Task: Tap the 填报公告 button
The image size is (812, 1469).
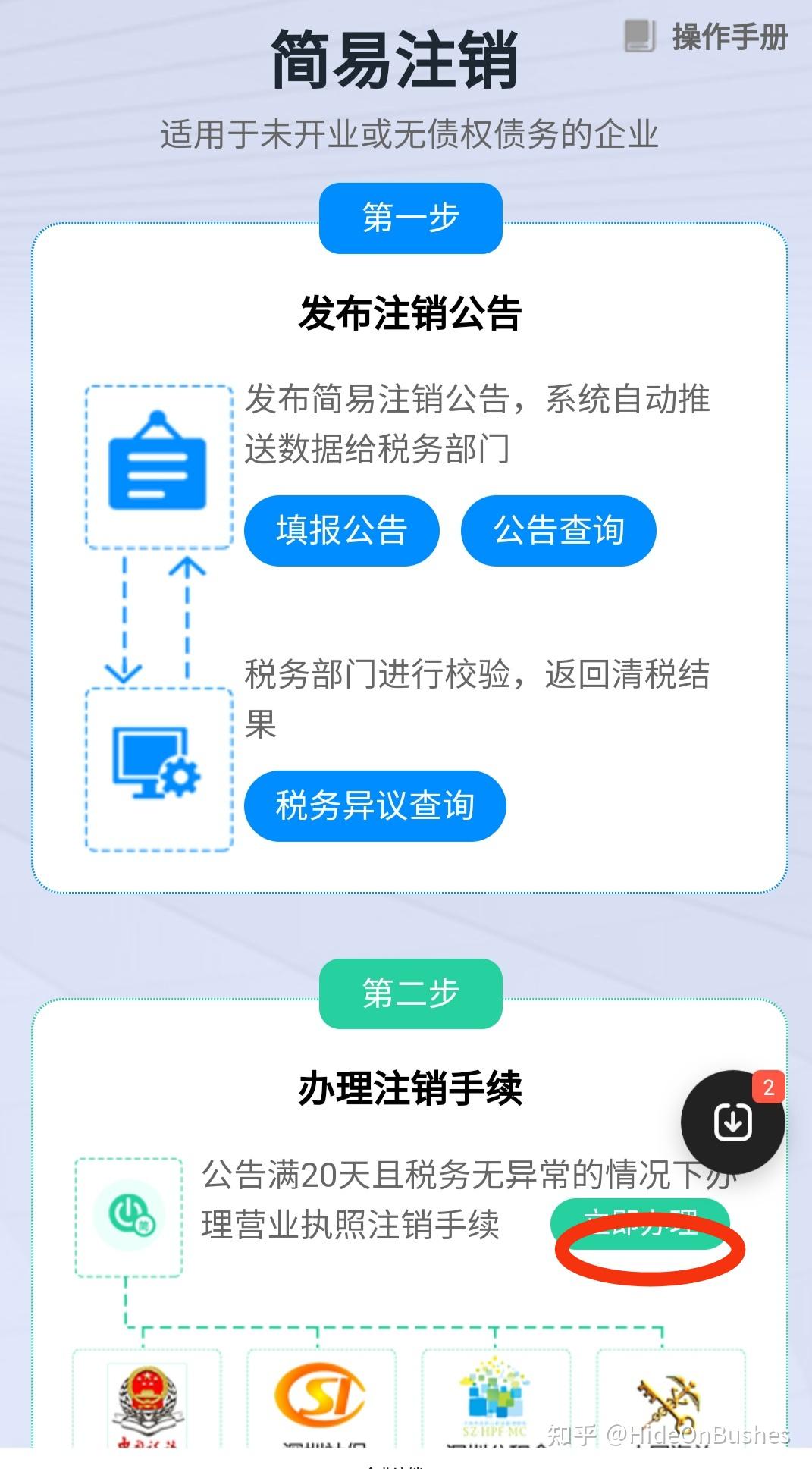Action: coord(342,530)
